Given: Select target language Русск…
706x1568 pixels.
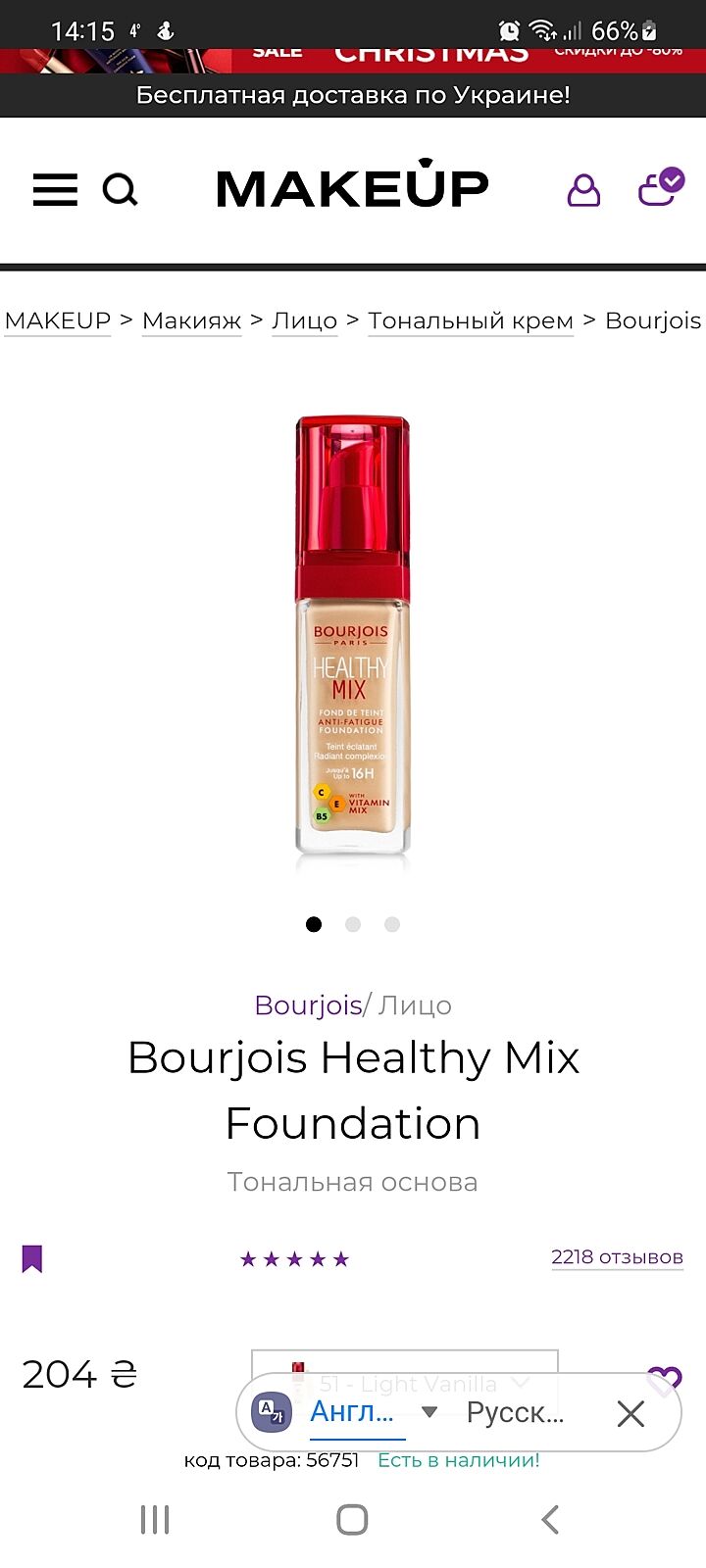Looking at the screenshot, I should (515, 1412).
